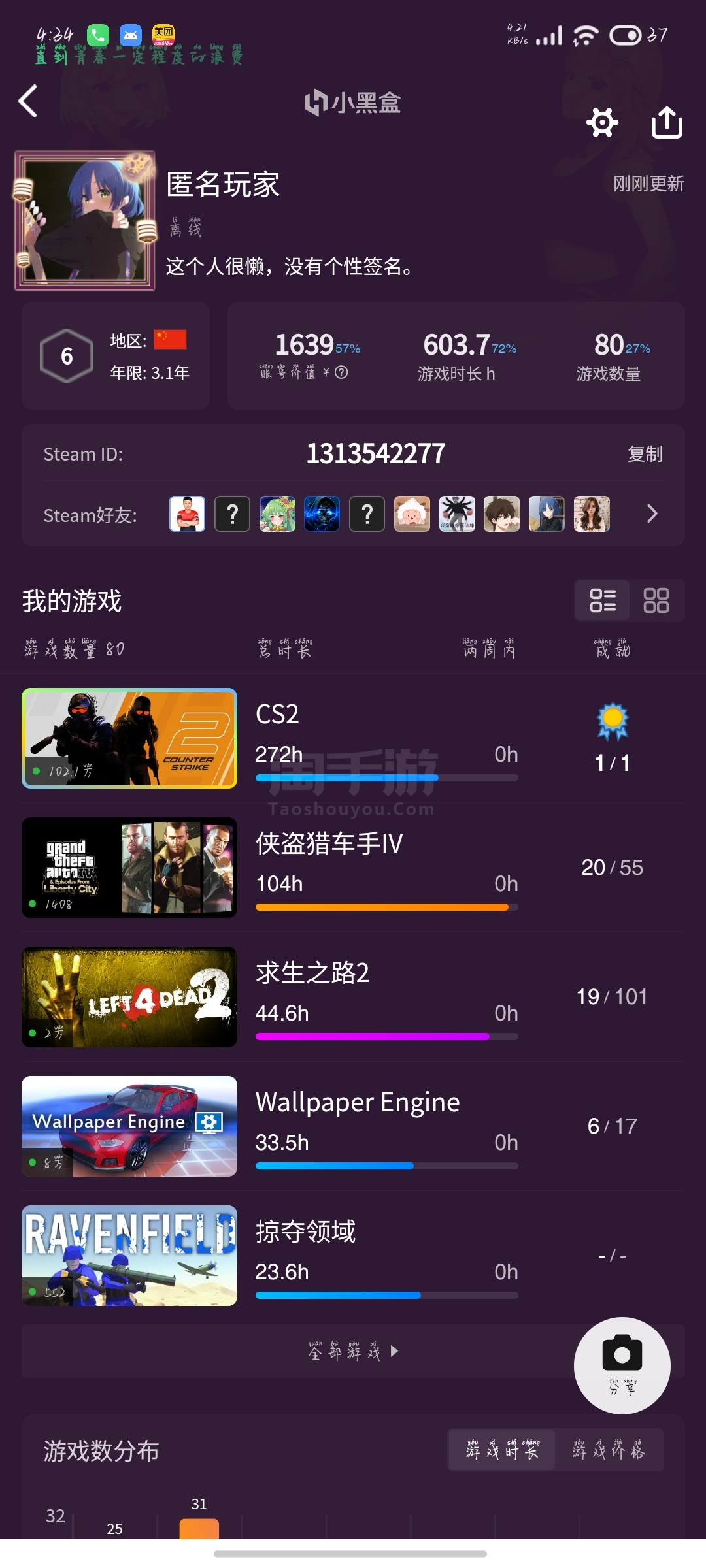This screenshot has height=1568, width=706.
Task: Tap the share icon in the header
Action: point(667,122)
